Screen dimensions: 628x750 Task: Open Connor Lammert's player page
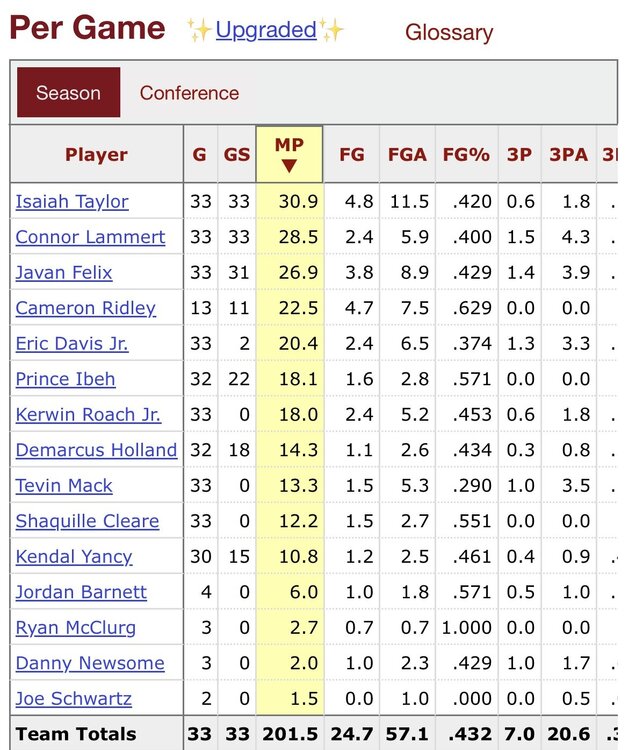[90, 237]
